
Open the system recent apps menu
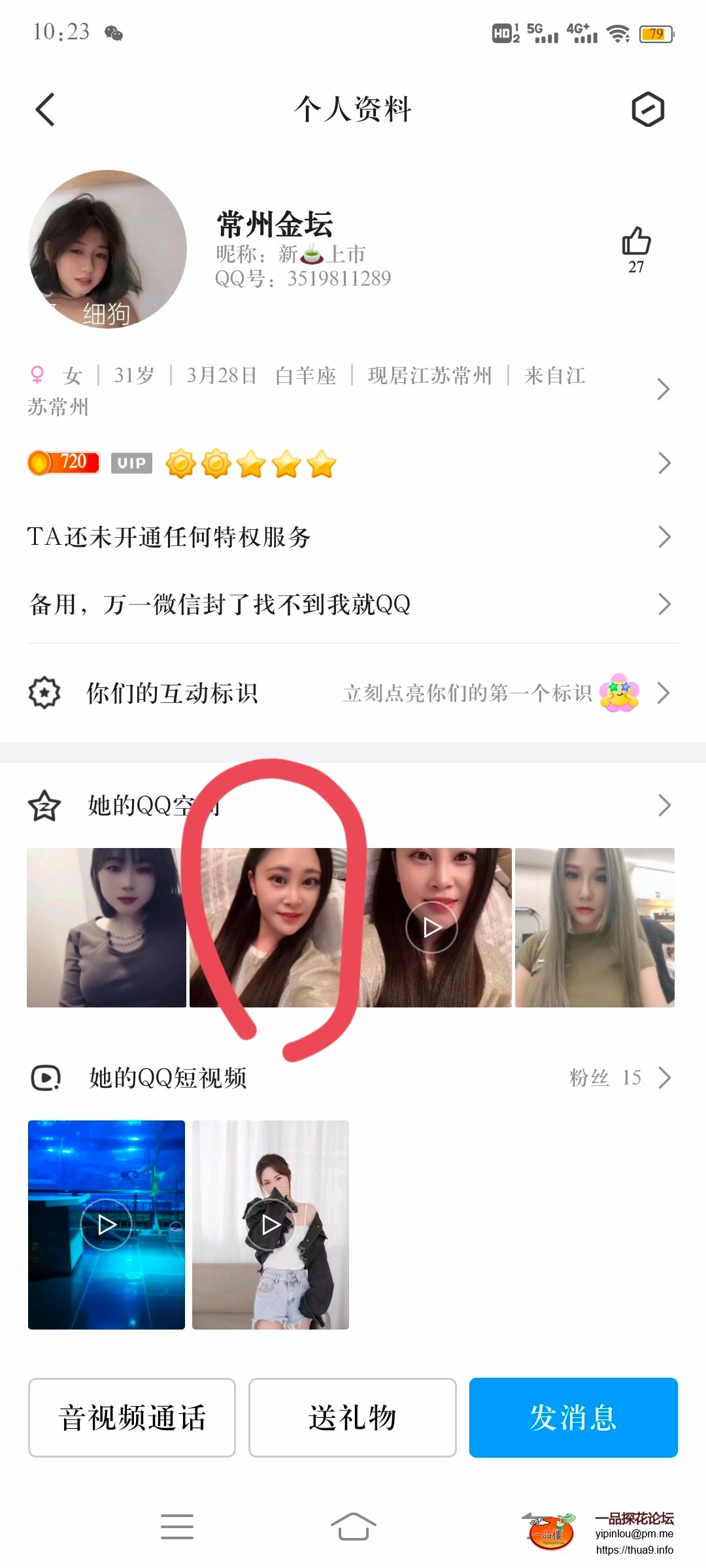(x=177, y=1527)
